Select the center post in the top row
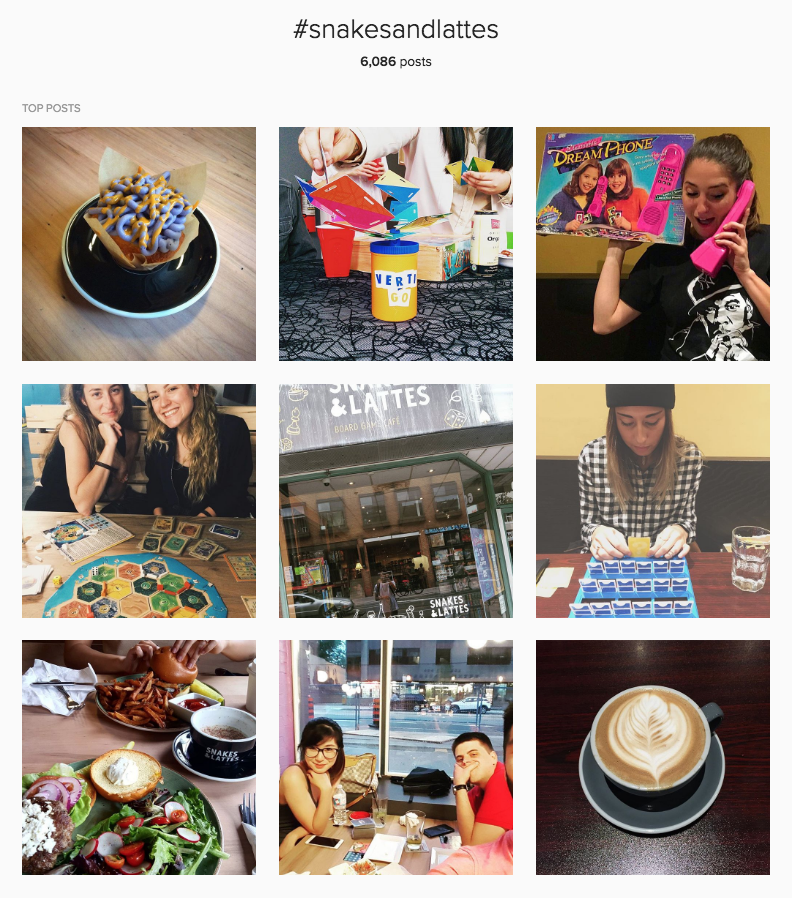This screenshot has width=792, height=898. click(x=396, y=243)
